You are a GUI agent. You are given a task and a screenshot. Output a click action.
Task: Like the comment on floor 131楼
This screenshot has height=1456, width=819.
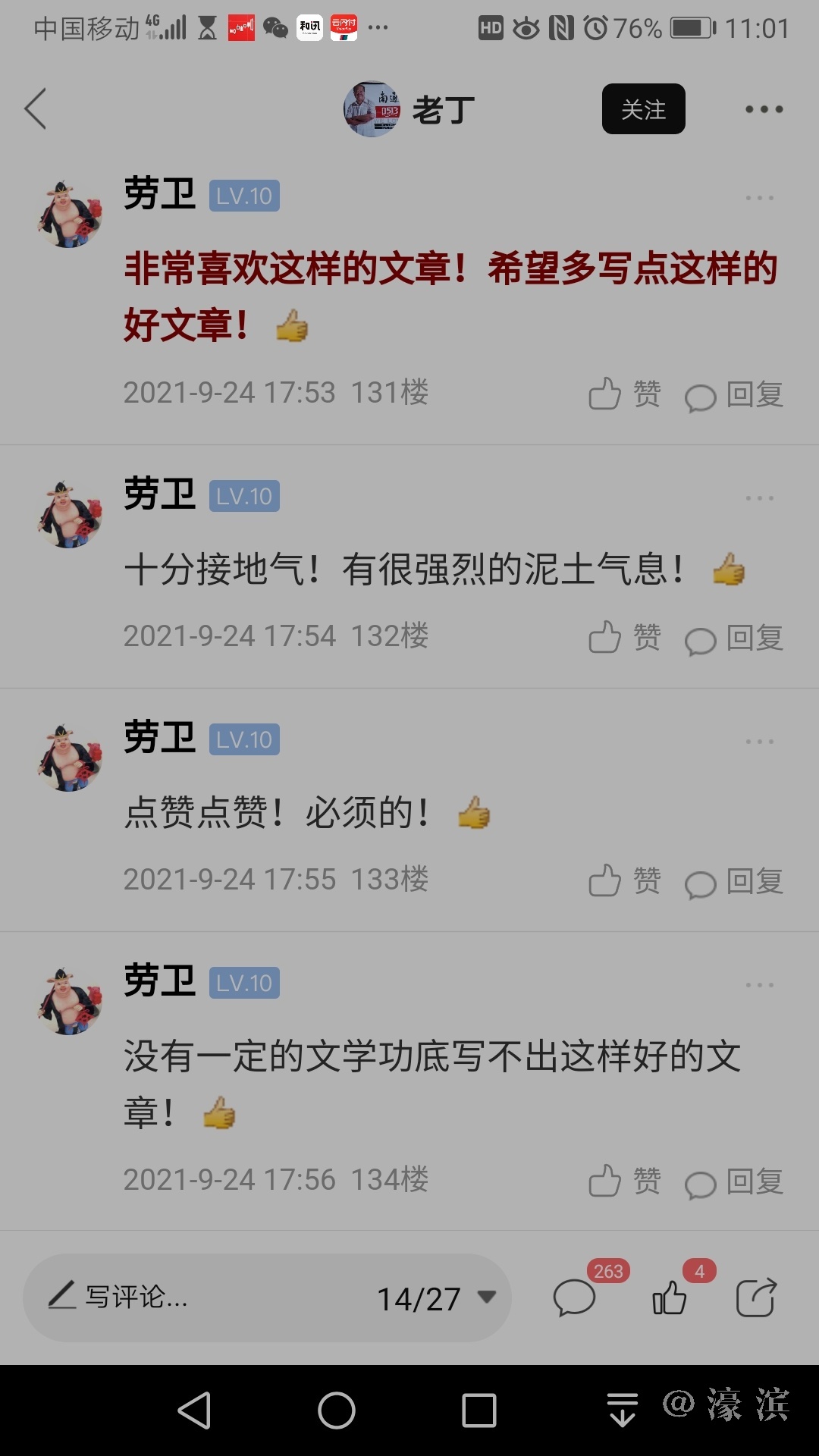point(624,394)
